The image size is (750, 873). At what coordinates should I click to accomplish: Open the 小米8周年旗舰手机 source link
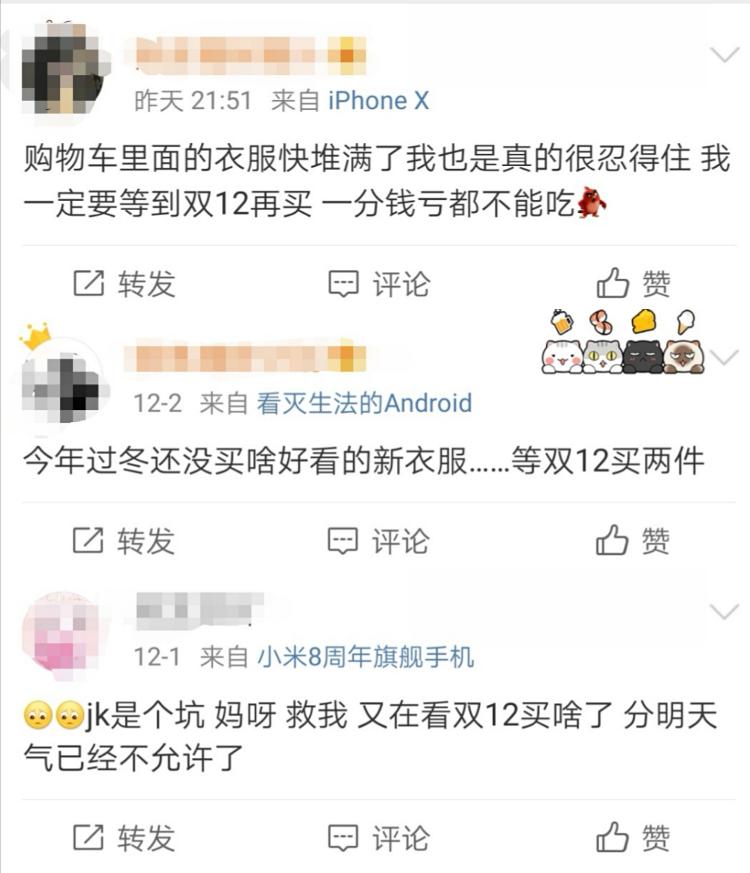click(x=365, y=657)
